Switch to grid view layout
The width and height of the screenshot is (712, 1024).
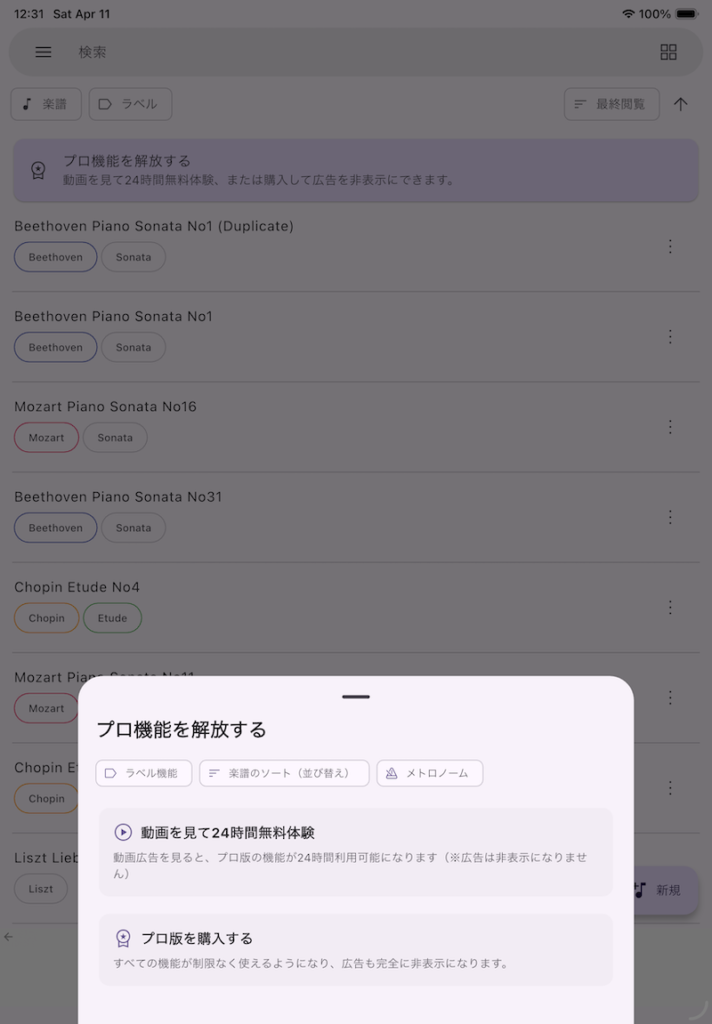coord(668,52)
